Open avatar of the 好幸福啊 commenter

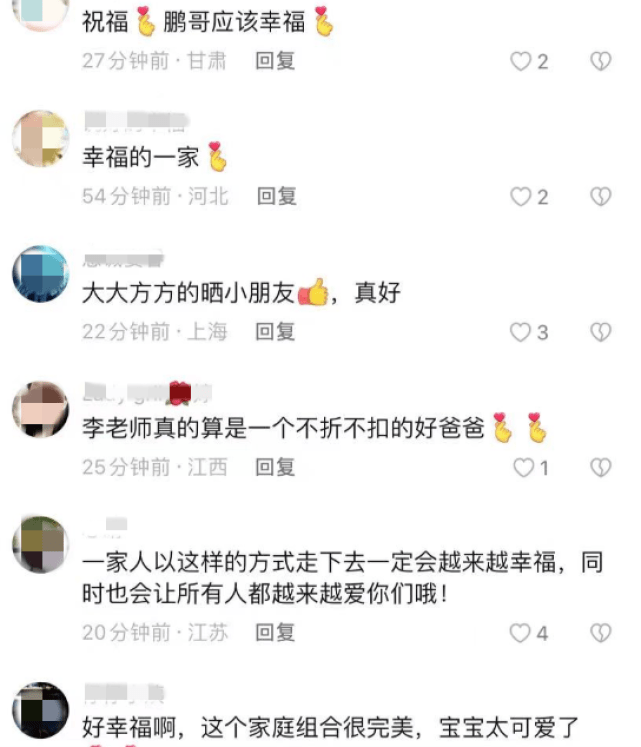[x=40, y=711]
